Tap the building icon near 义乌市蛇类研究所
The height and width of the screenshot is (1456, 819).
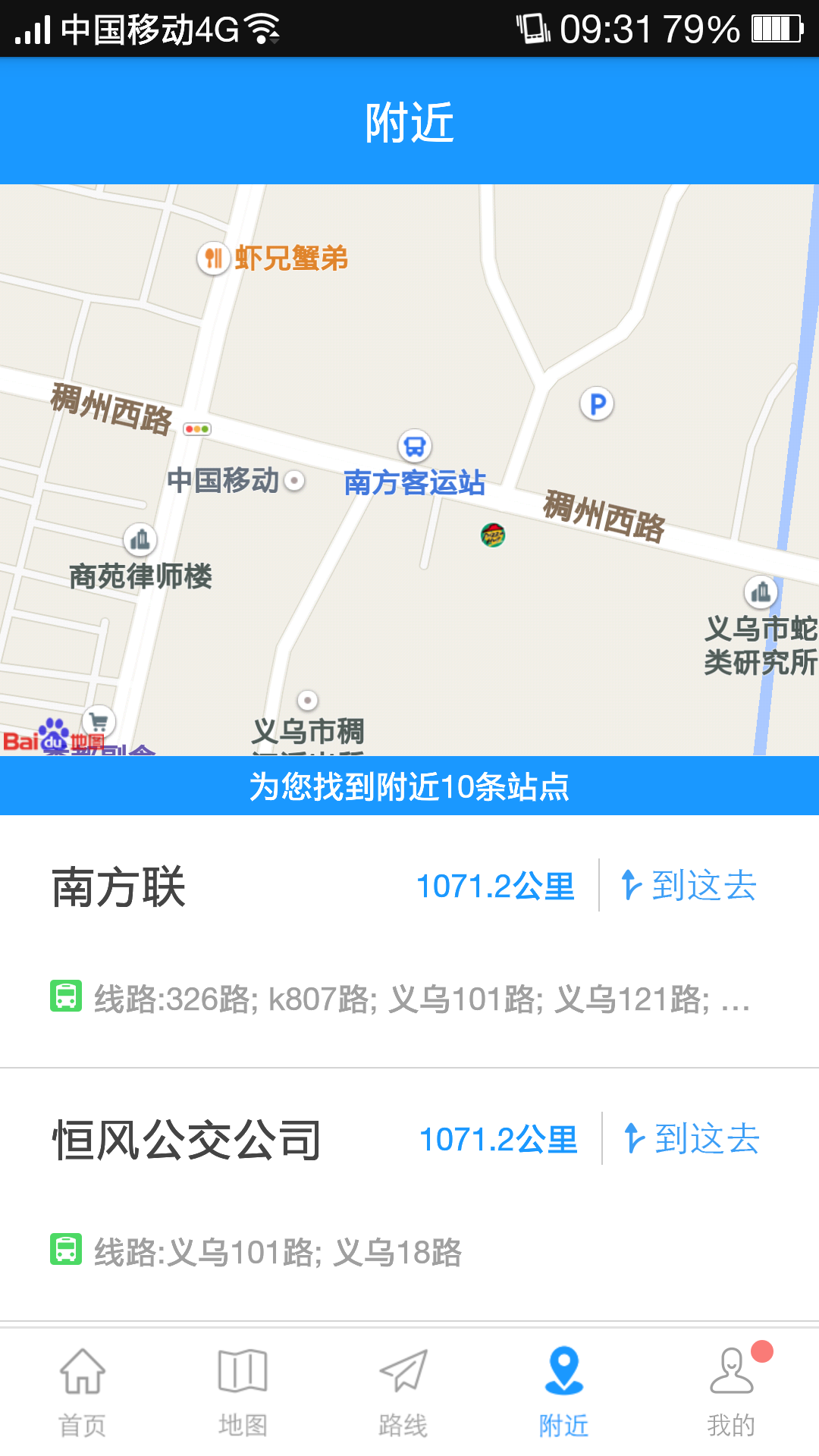tap(760, 591)
